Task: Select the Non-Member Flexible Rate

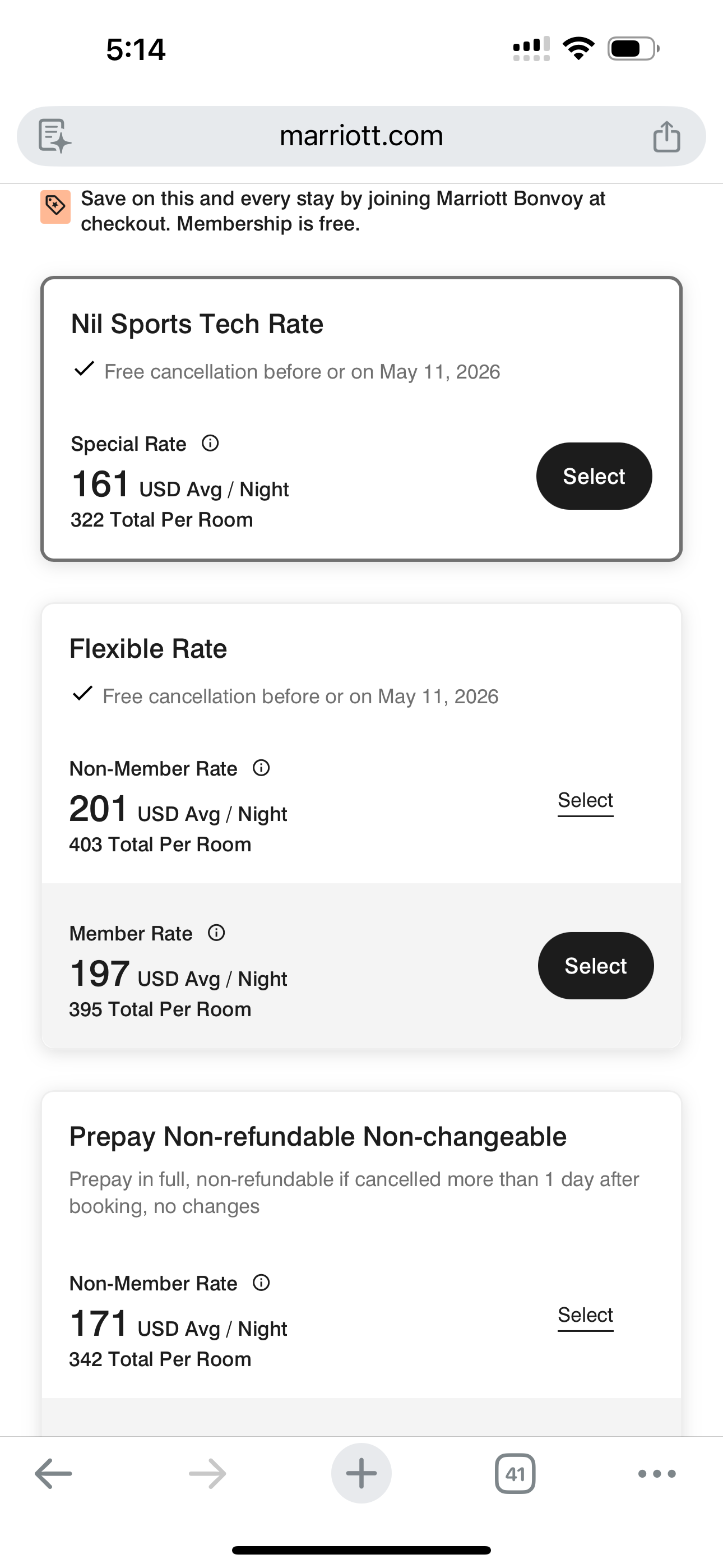Action: click(x=585, y=800)
